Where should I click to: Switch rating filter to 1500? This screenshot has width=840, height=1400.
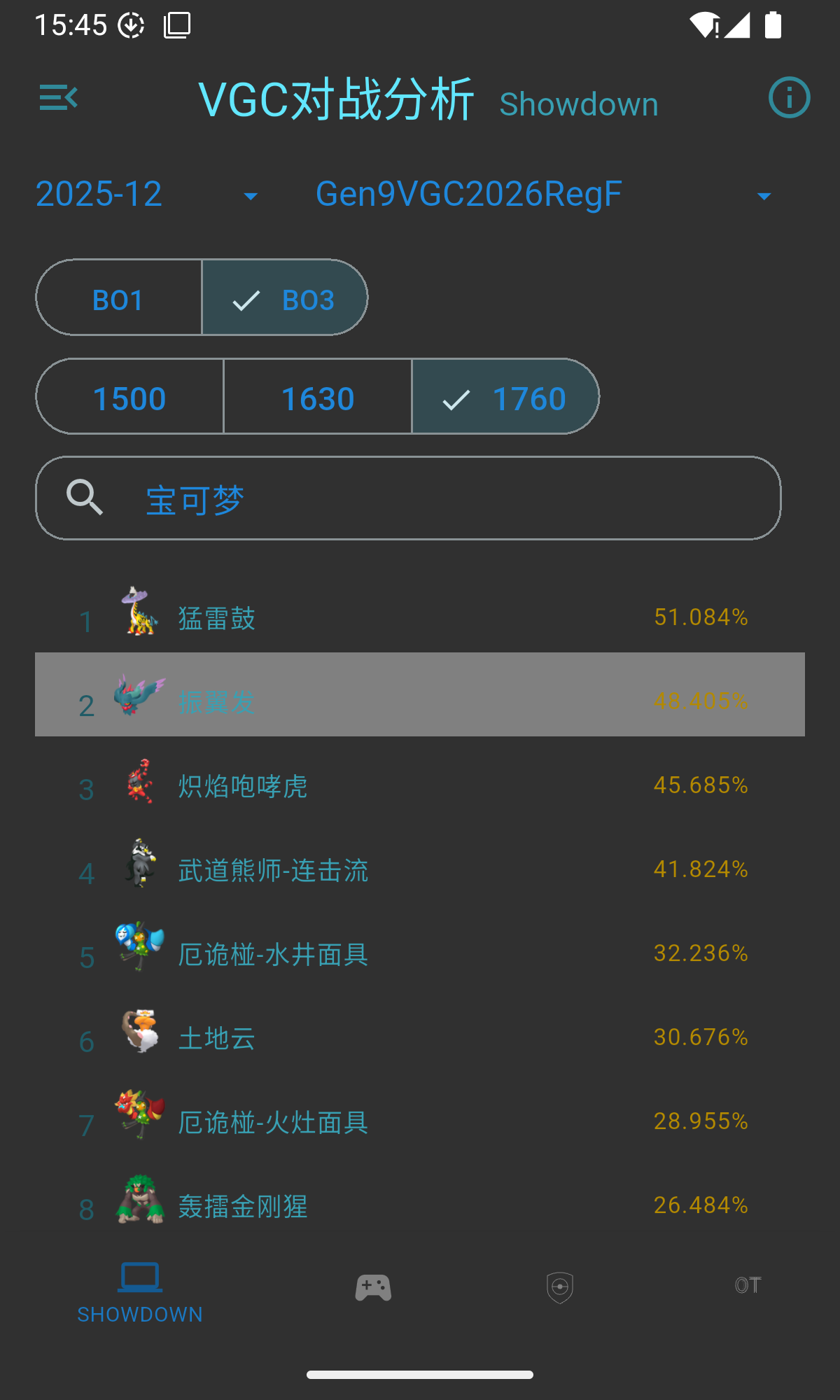(129, 397)
